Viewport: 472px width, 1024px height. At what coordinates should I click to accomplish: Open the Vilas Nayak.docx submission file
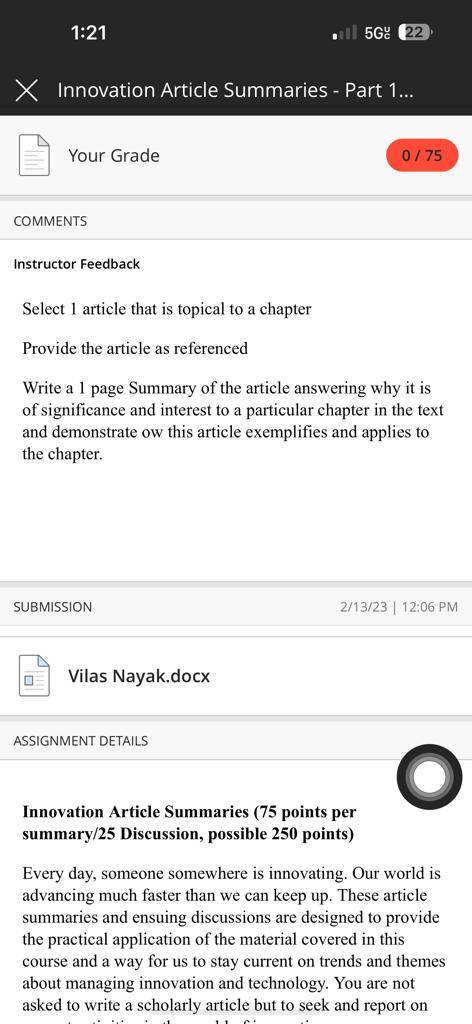(x=236, y=676)
